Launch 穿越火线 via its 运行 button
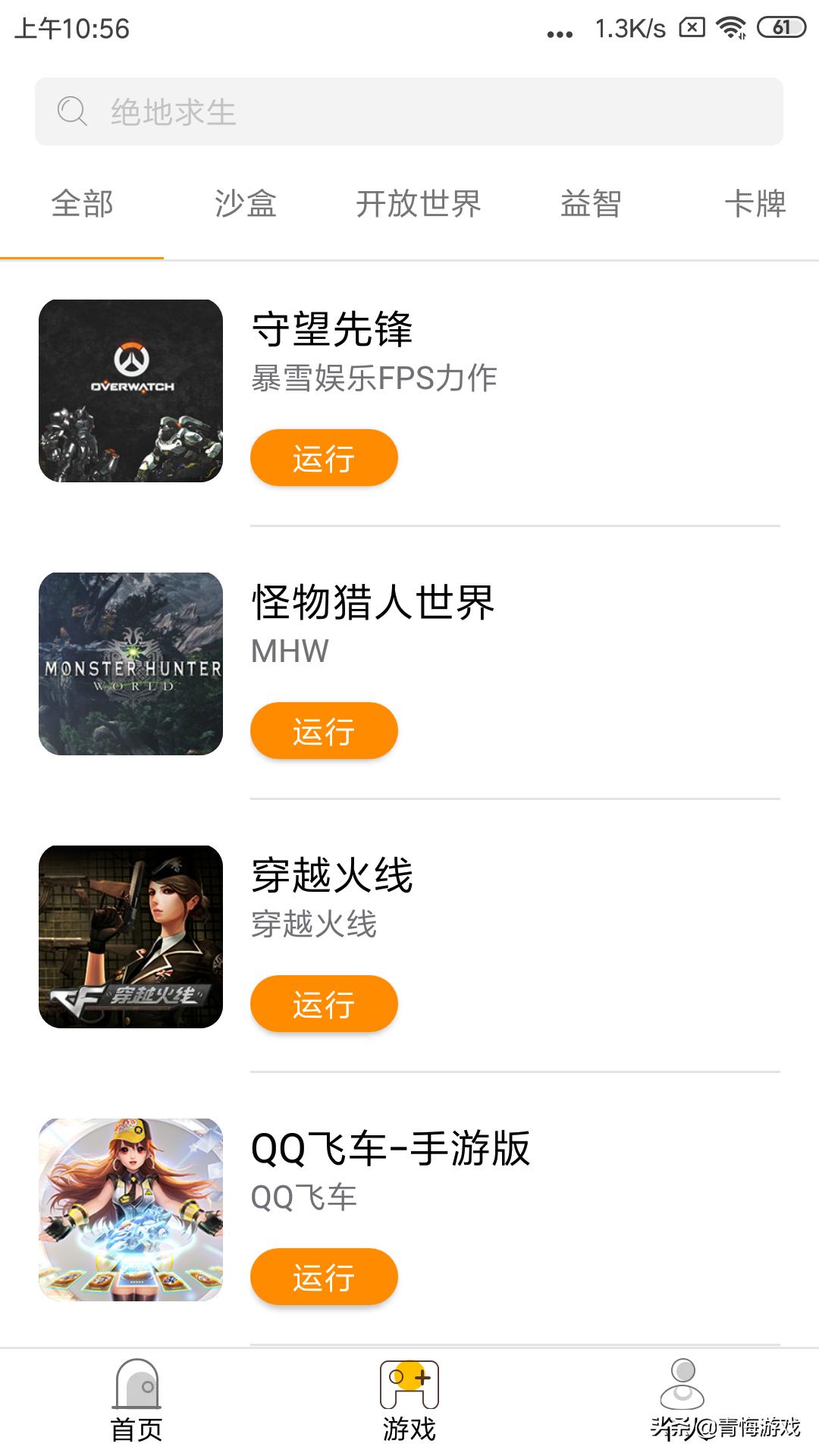Image resolution: width=819 pixels, height=1456 pixels. [323, 1003]
